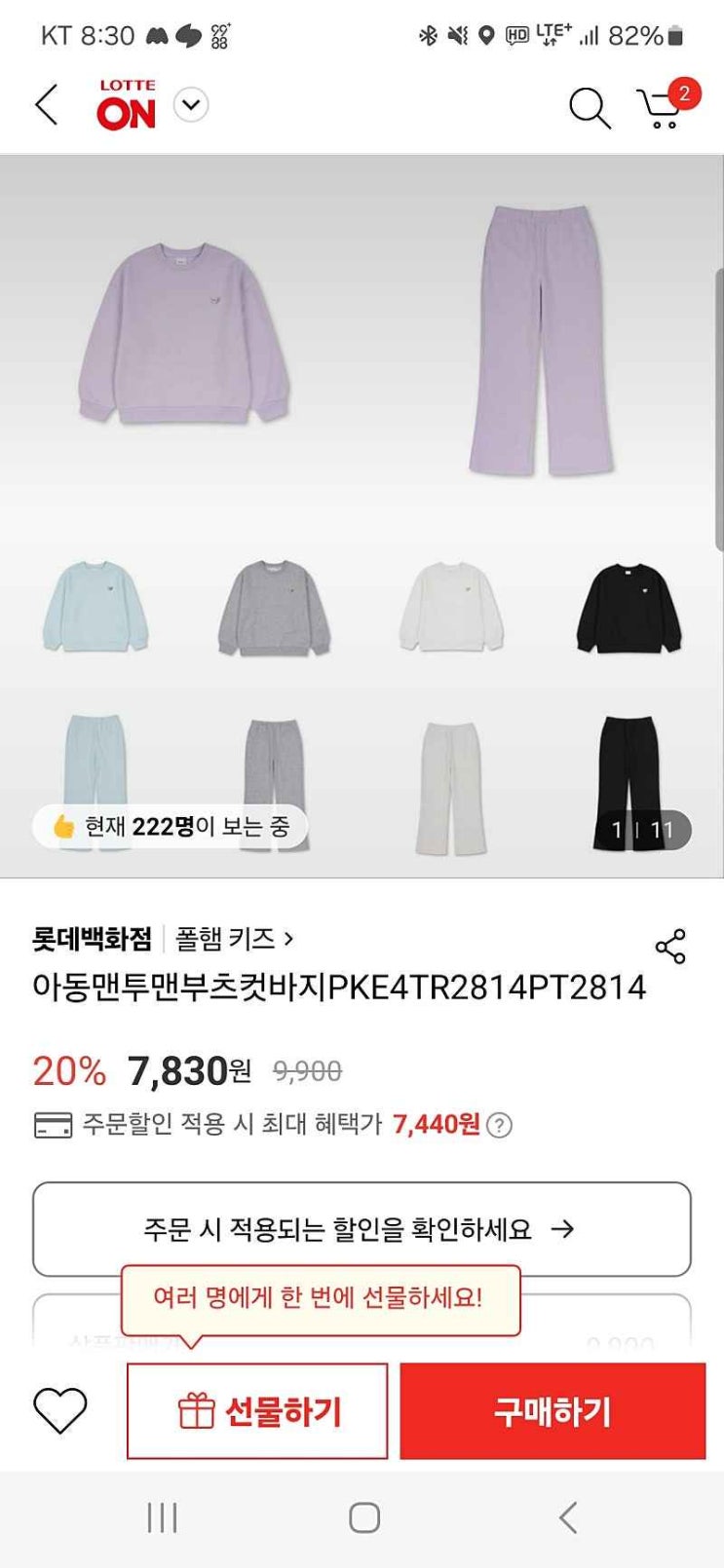The width and height of the screenshot is (724, 1568).
Task: Share this product
Action: tap(670, 946)
